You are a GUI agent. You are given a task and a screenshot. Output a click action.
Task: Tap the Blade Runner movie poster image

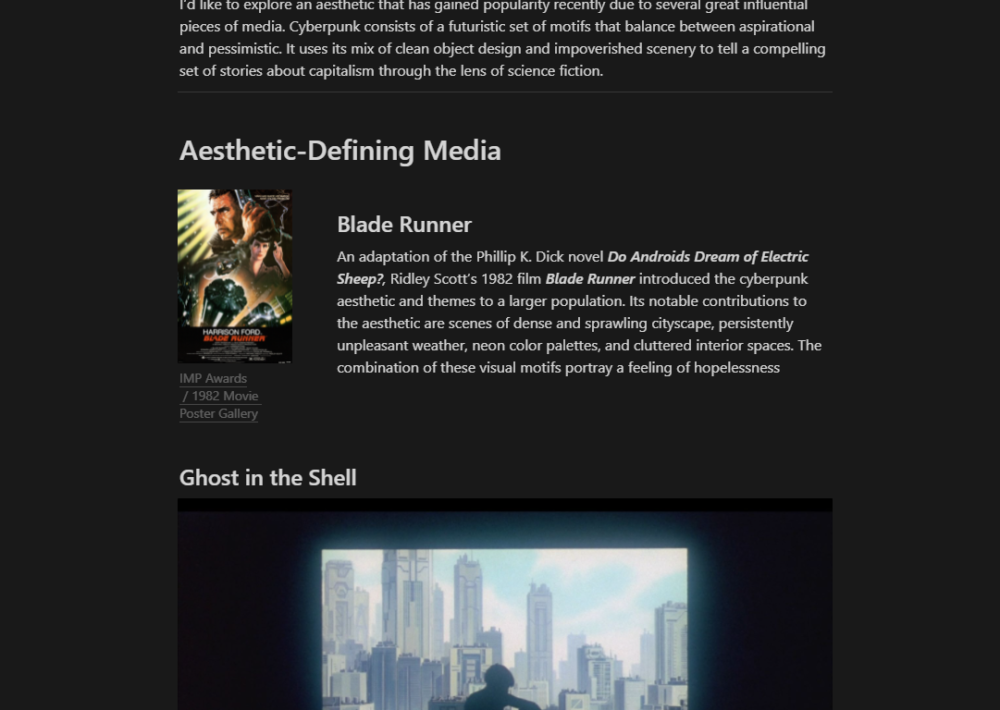(235, 276)
